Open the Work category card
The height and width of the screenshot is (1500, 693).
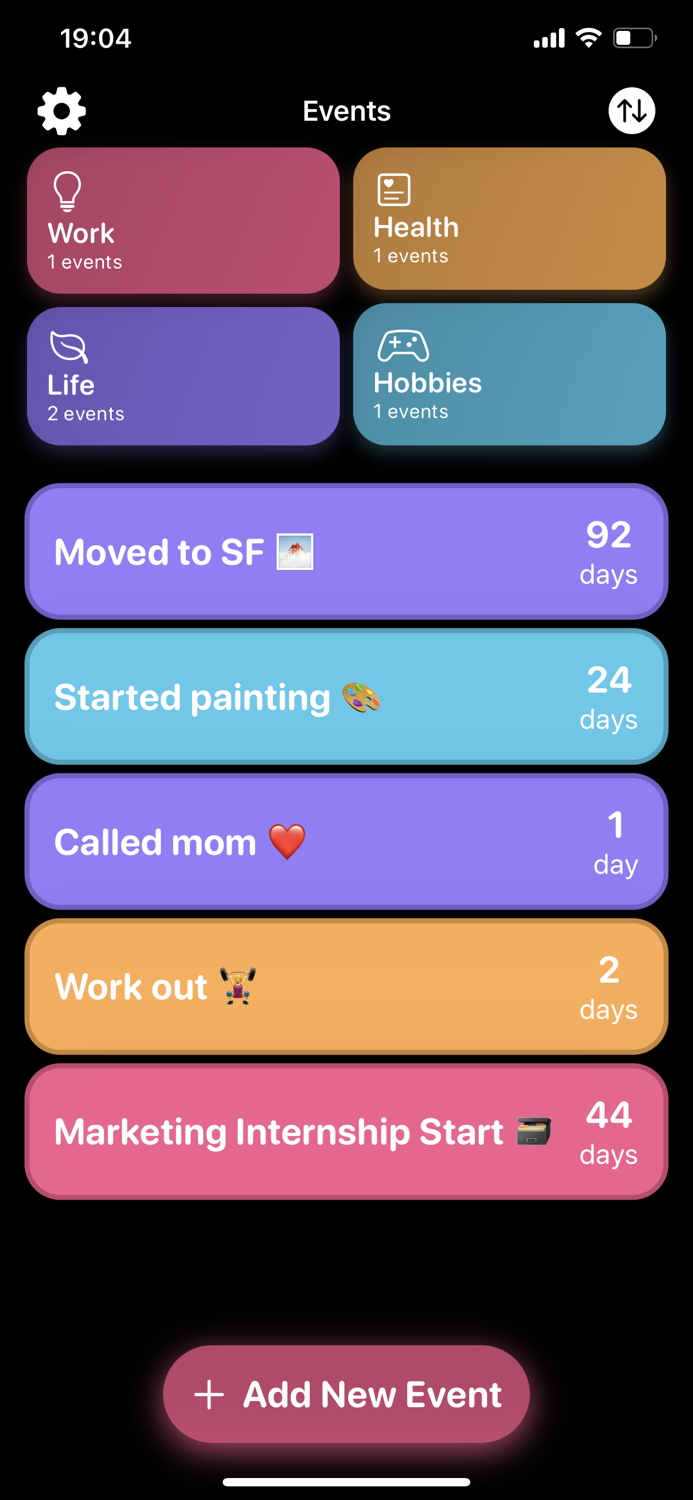183,221
